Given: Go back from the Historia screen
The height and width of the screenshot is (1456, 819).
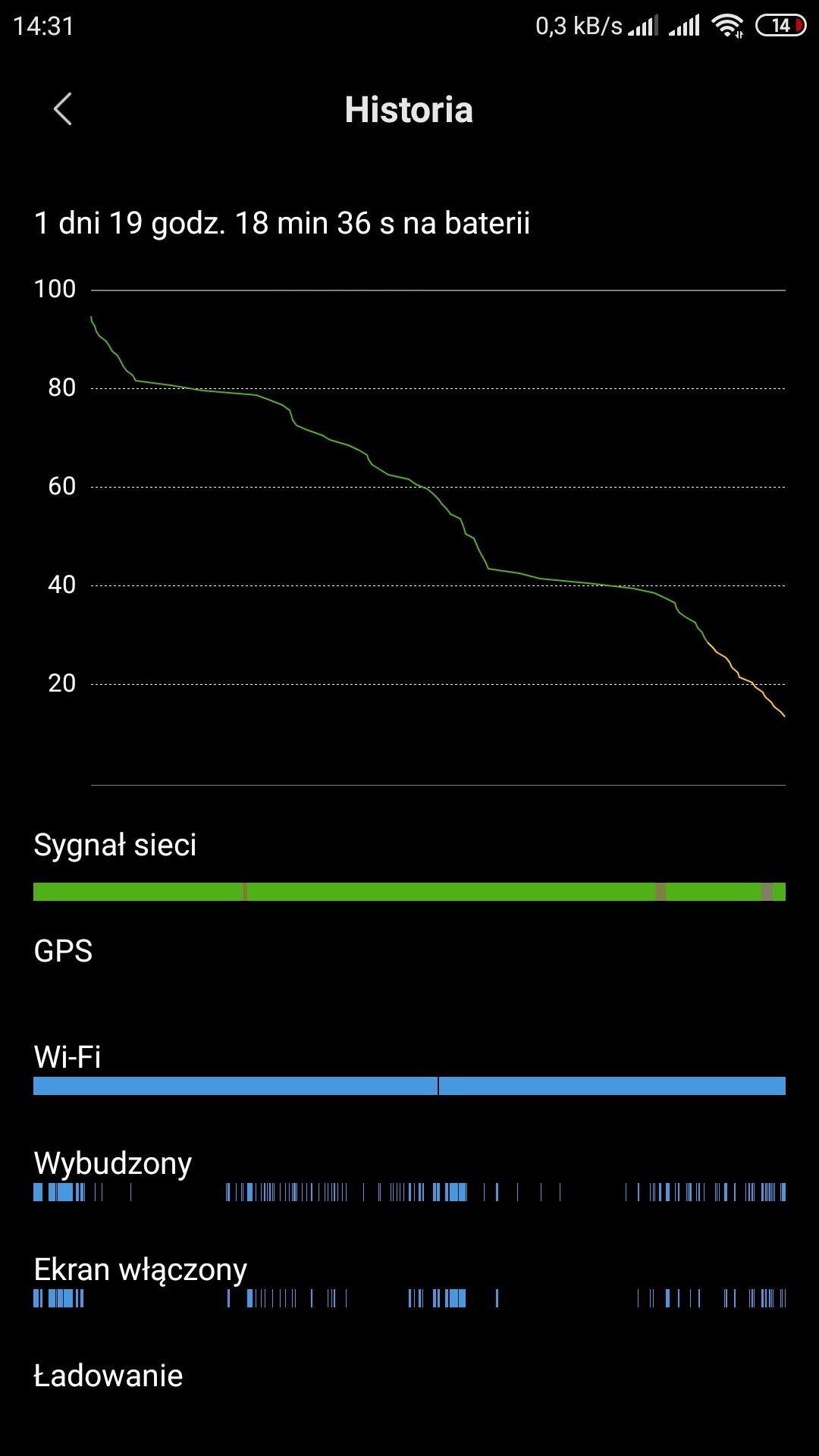Looking at the screenshot, I should point(63,109).
